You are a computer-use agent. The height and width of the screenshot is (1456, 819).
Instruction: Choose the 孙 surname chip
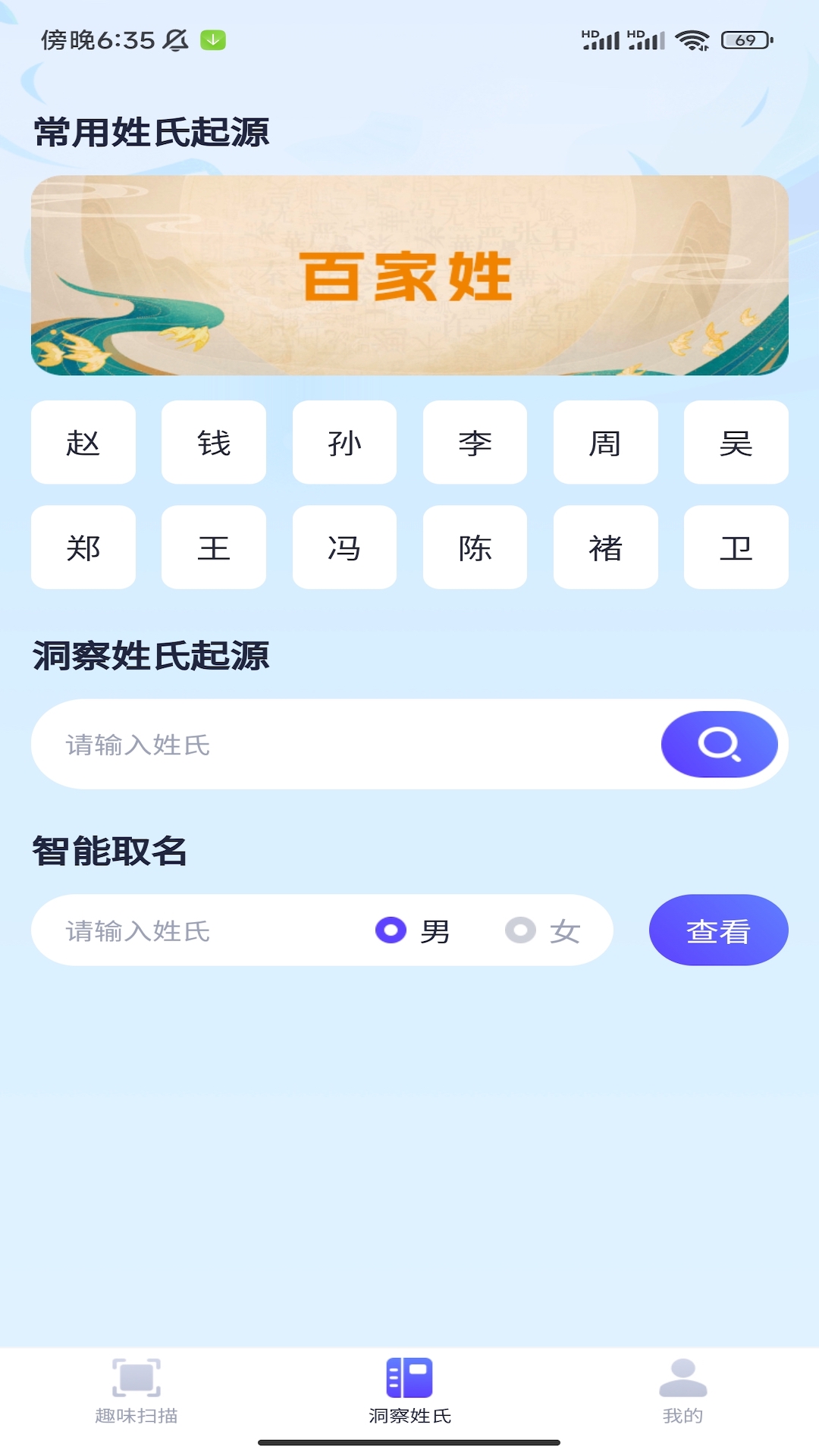click(x=344, y=443)
